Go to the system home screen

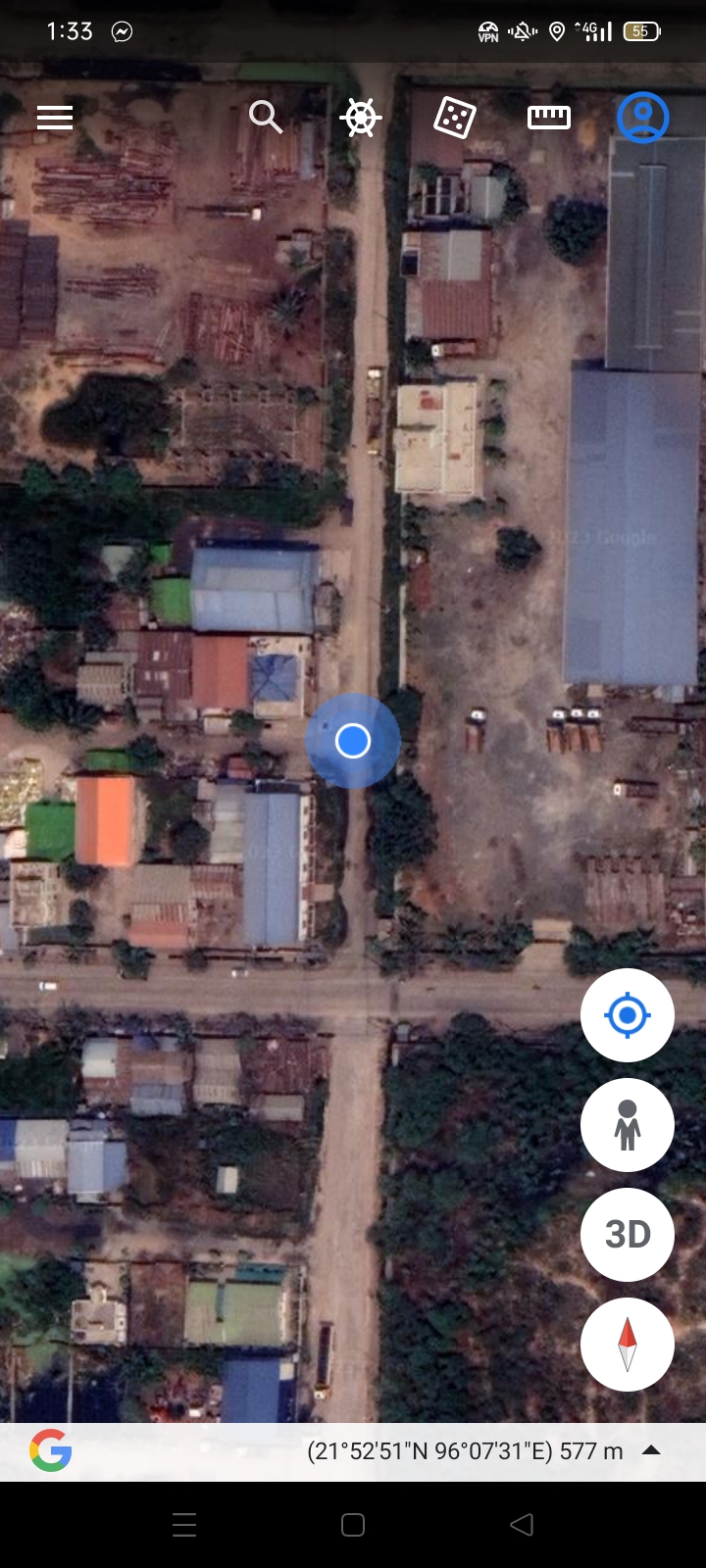[353, 1525]
